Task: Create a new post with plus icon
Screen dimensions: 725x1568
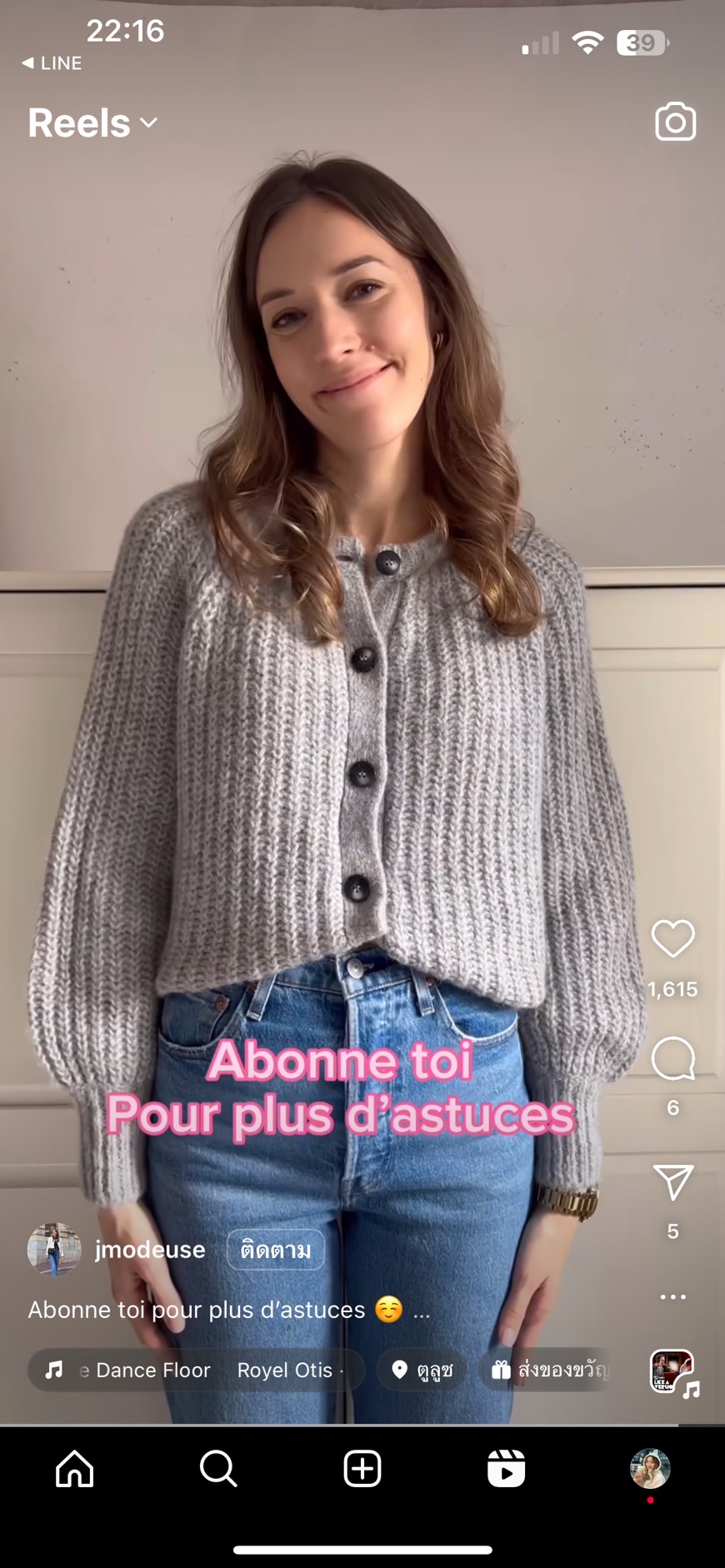Action: pos(362,1468)
